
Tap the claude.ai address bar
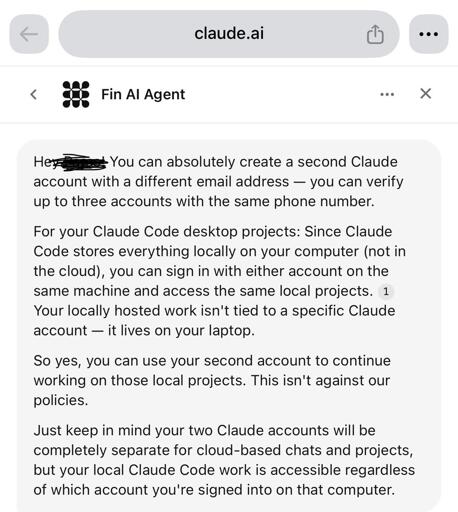click(x=229, y=34)
